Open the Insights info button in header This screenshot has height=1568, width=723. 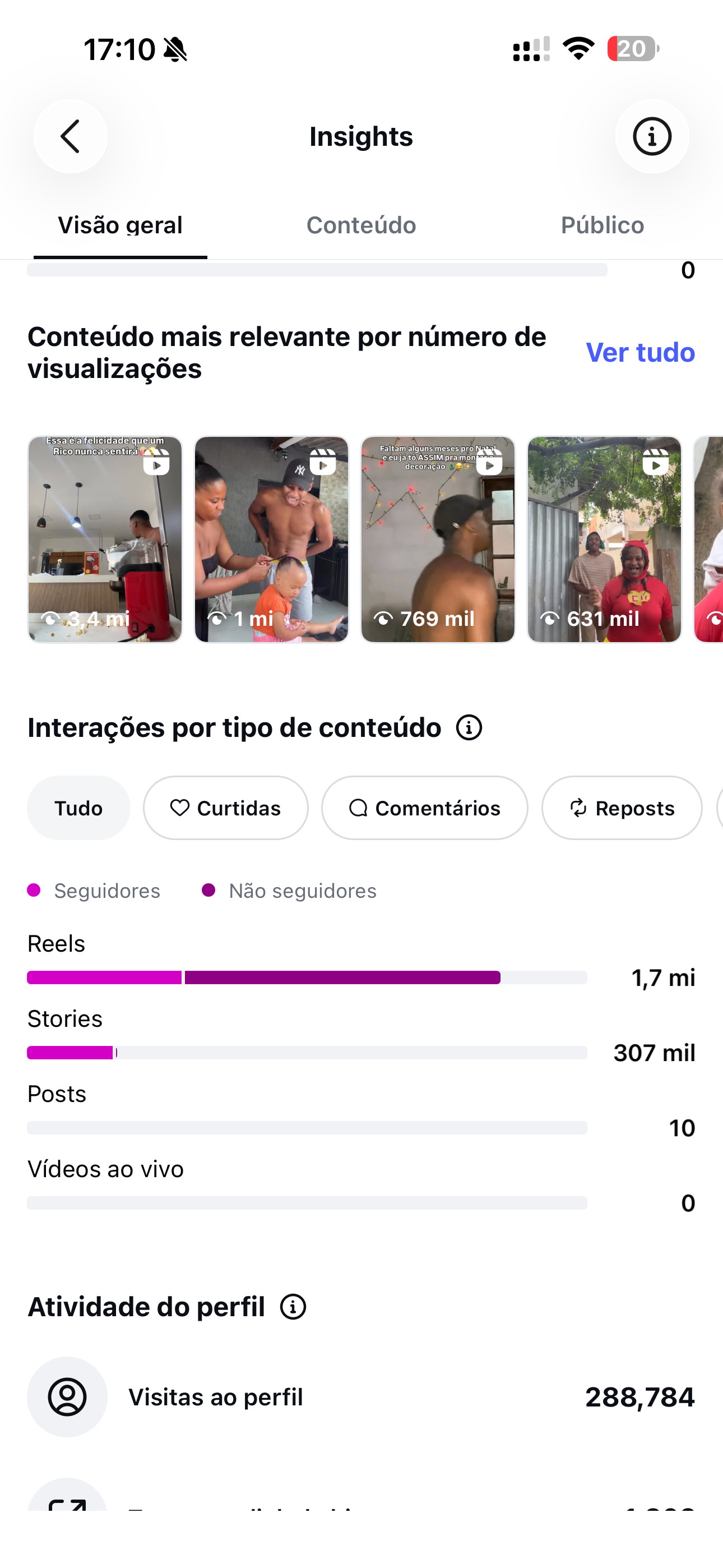652,136
